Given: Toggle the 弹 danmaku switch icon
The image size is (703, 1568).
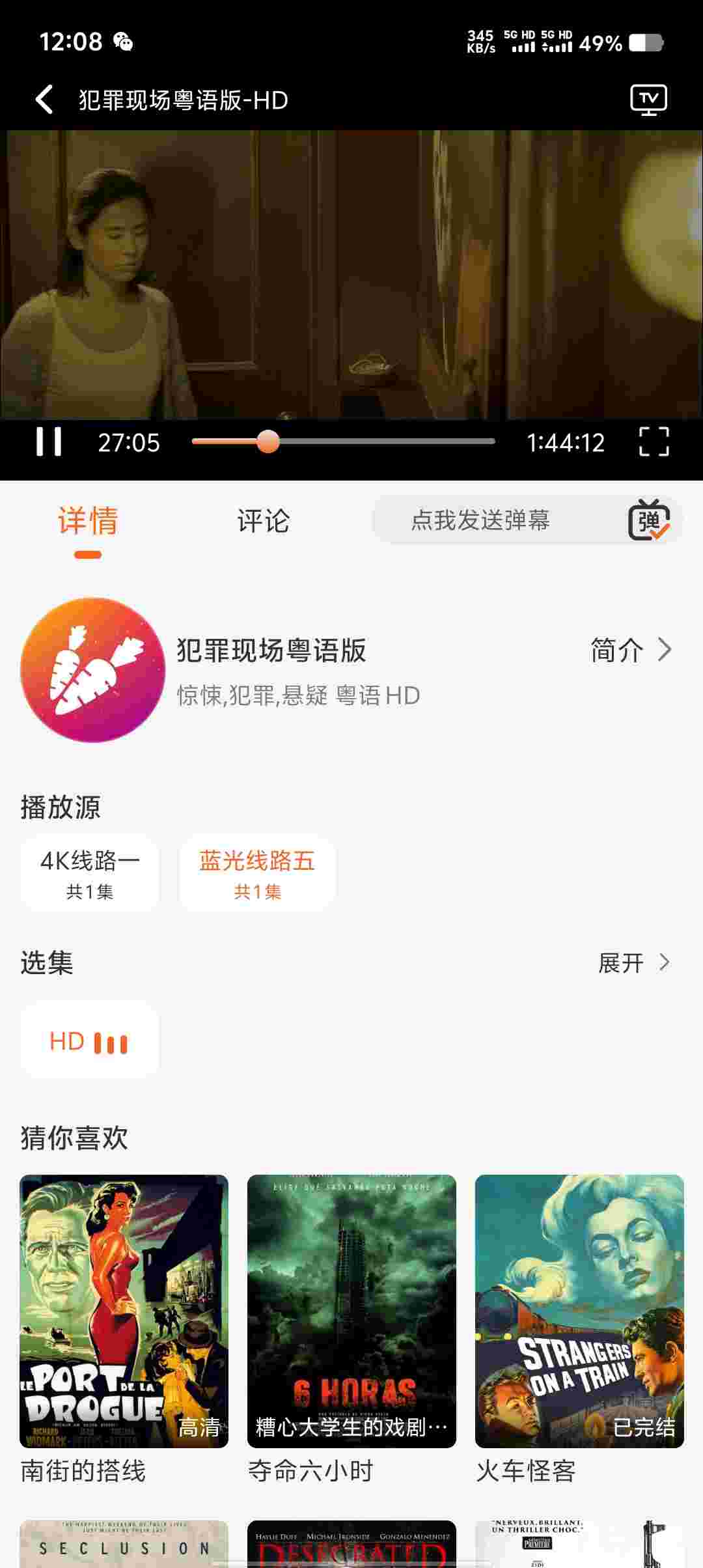Looking at the screenshot, I should [649, 520].
